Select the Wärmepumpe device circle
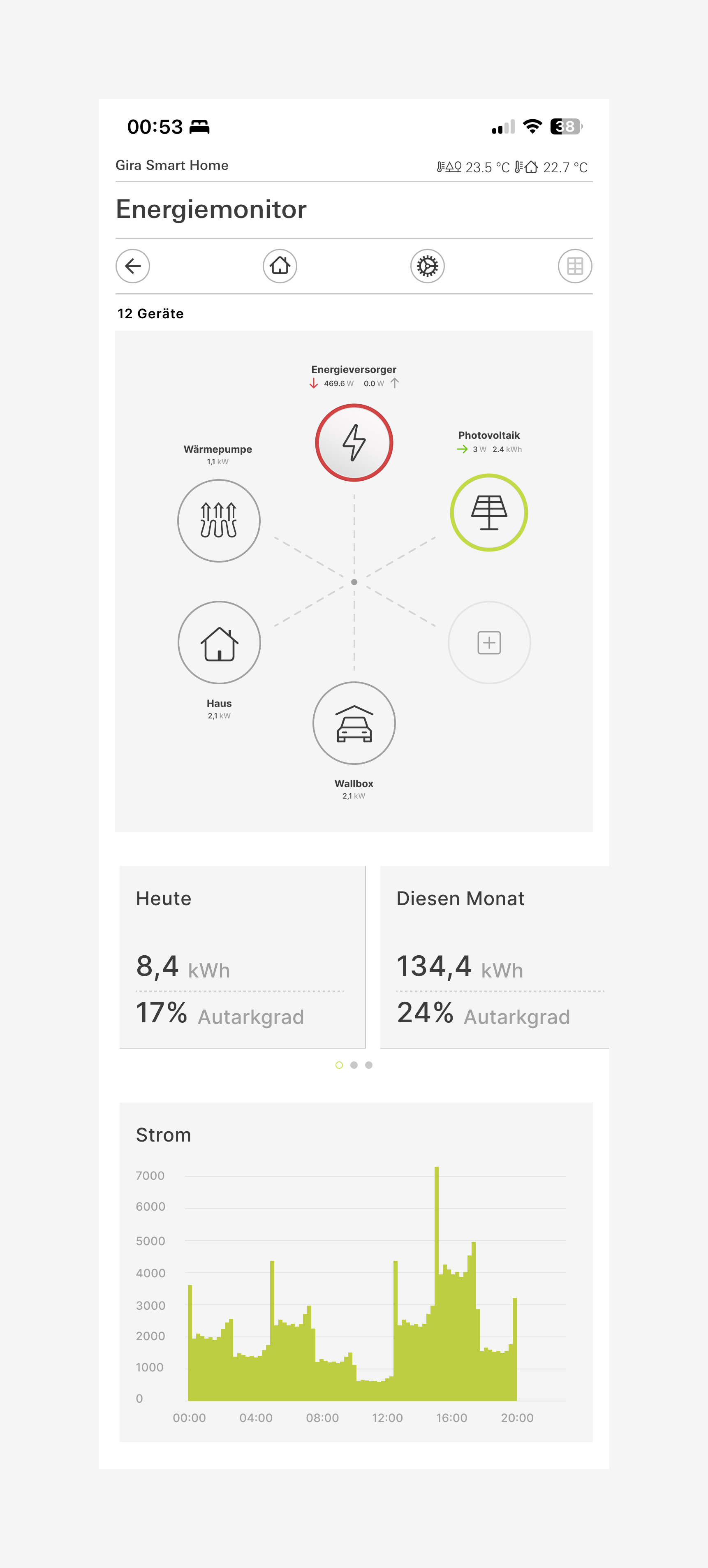 click(x=219, y=521)
